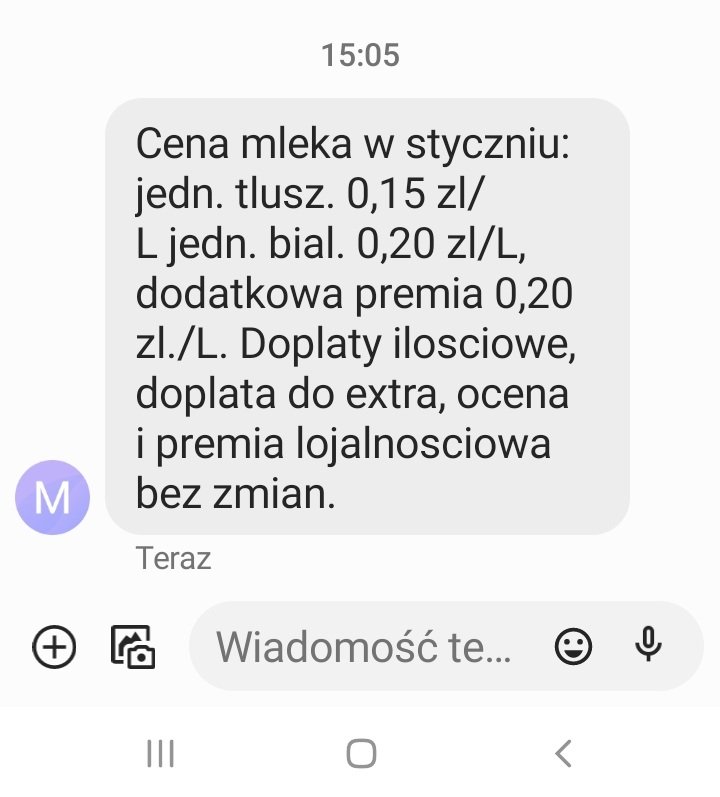Tap the M contact avatar
Image resolution: width=720 pixels, height=797 pixels.
pyautogui.click(x=52, y=497)
